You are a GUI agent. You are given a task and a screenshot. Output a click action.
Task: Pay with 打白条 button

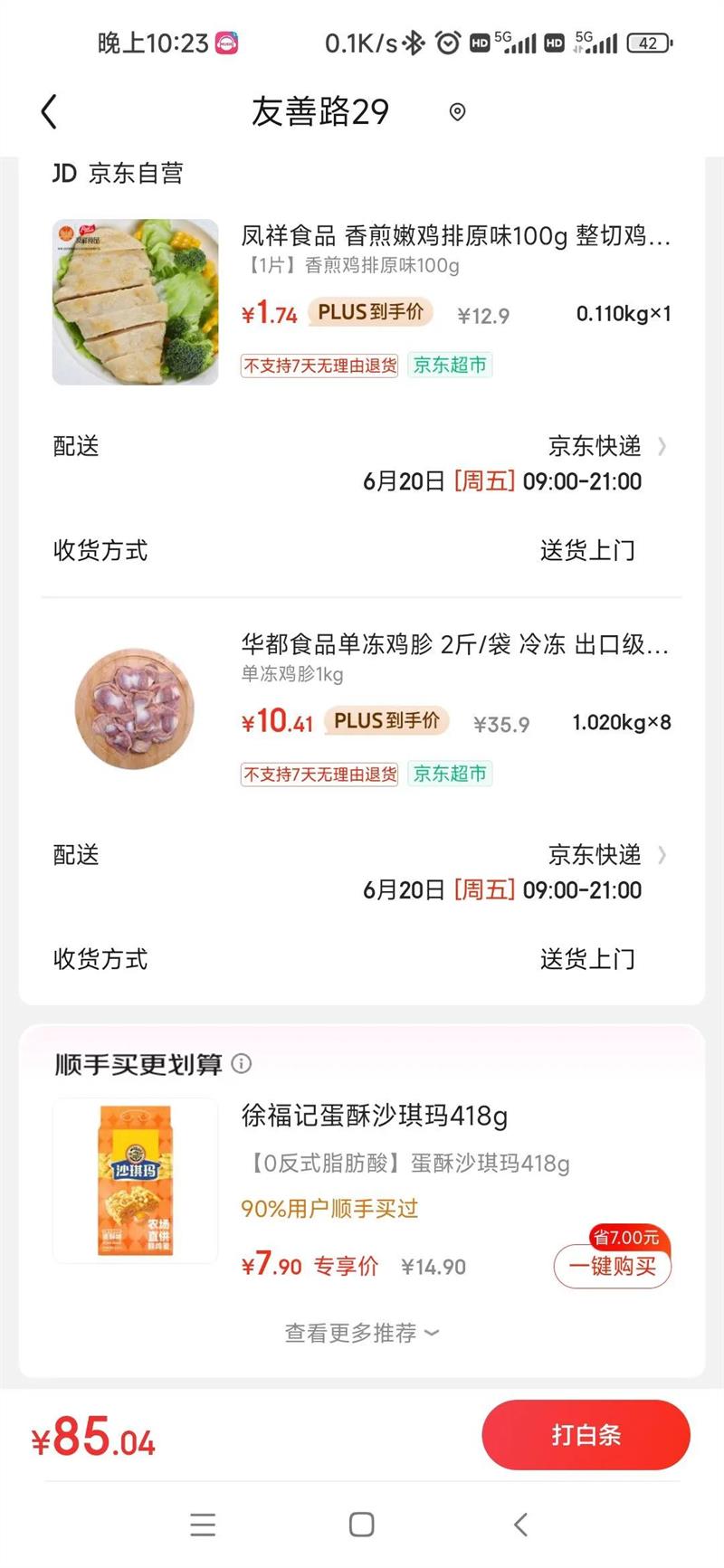click(x=586, y=1435)
